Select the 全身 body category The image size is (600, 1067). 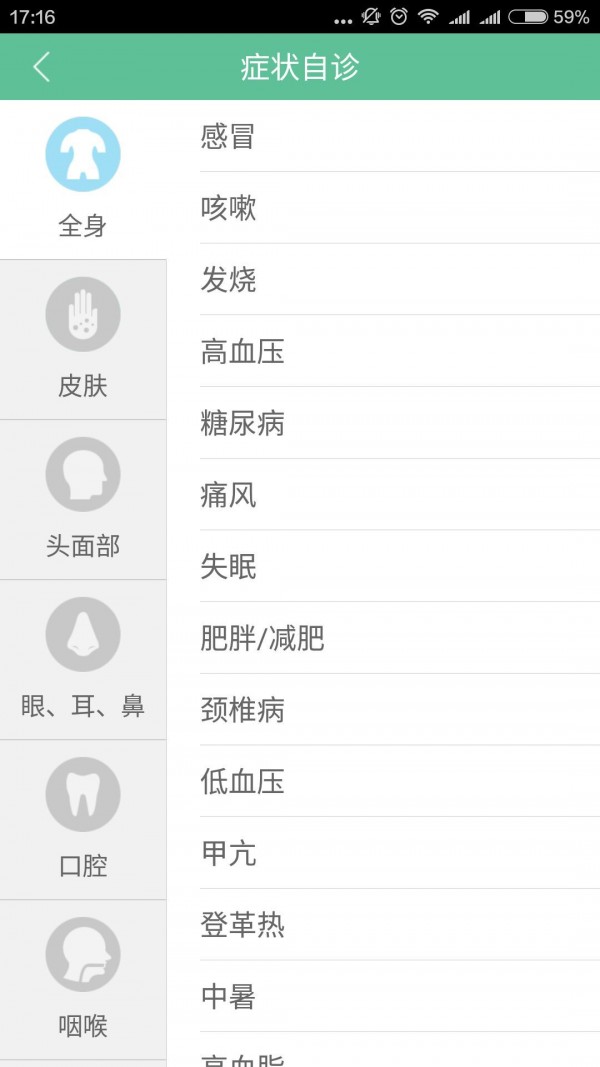coord(83,180)
